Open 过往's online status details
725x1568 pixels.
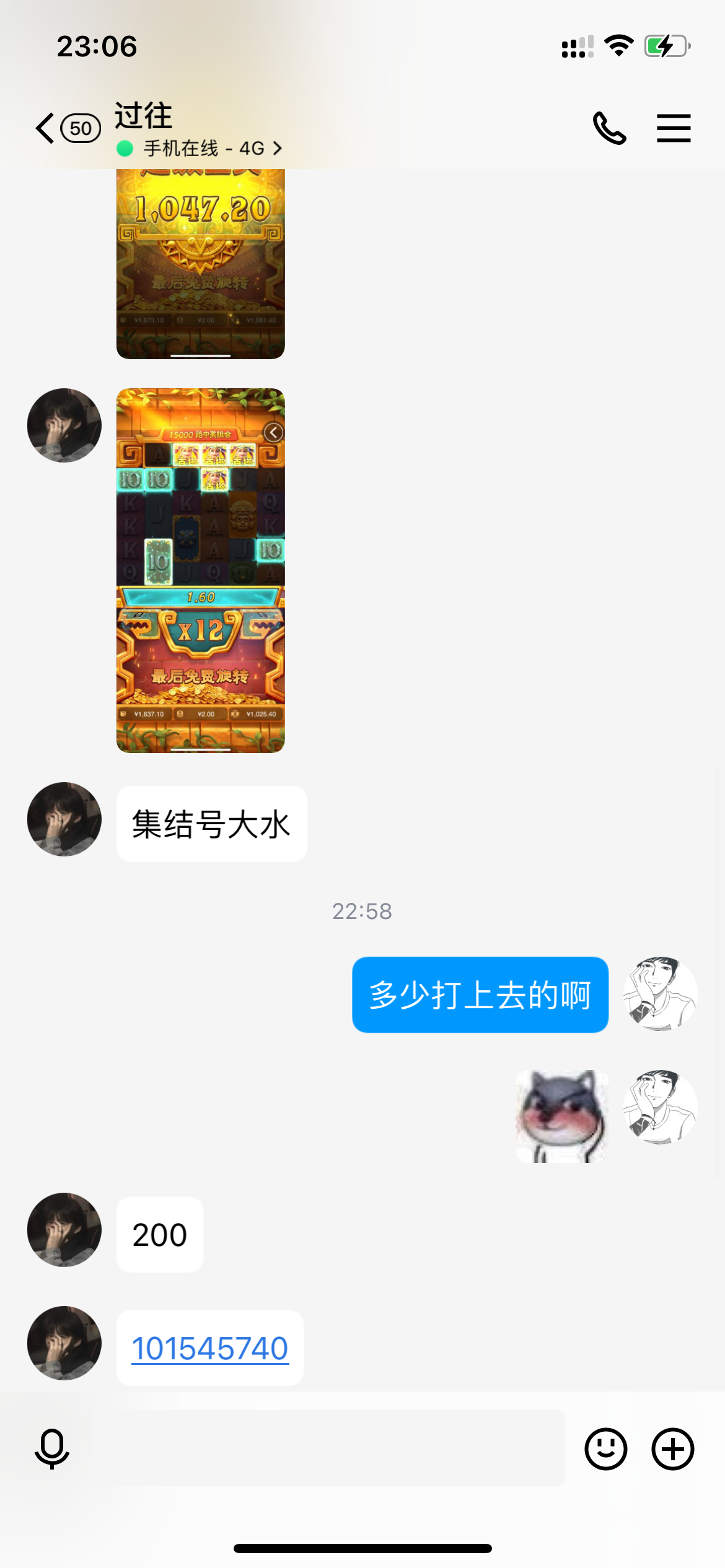click(x=204, y=149)
